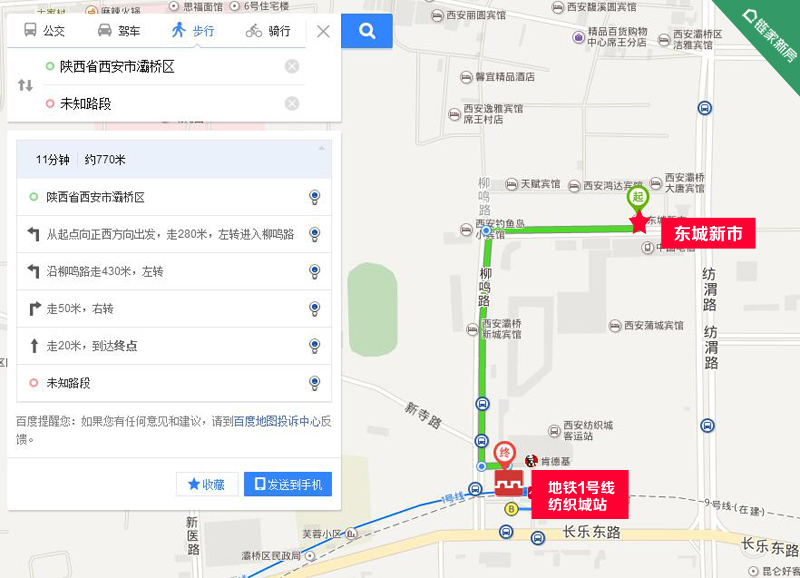Edit the destination 未知路段 field

pos(165,103)
